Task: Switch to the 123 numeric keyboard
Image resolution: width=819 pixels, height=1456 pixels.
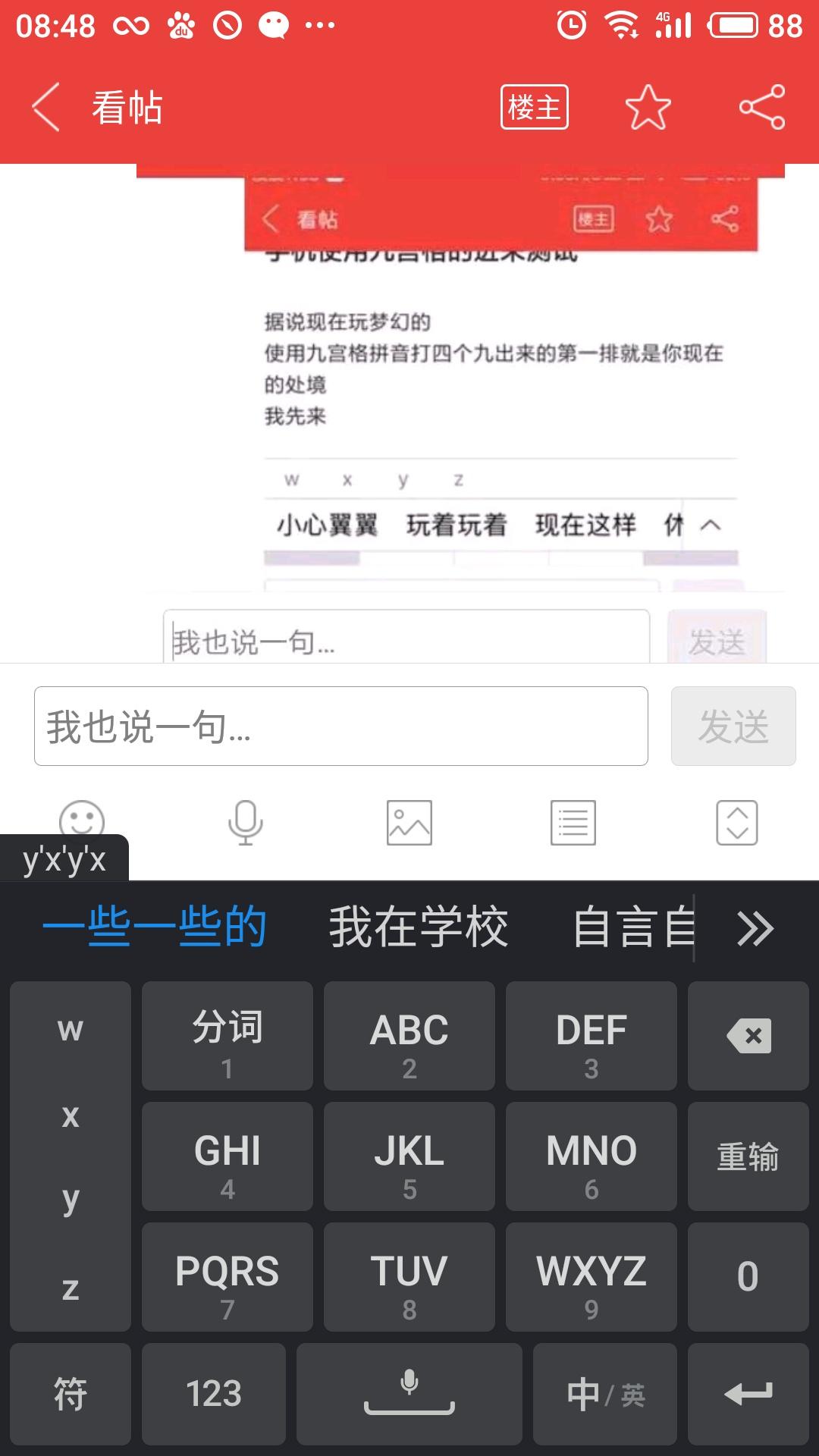Action: (x=214, y=1394)
